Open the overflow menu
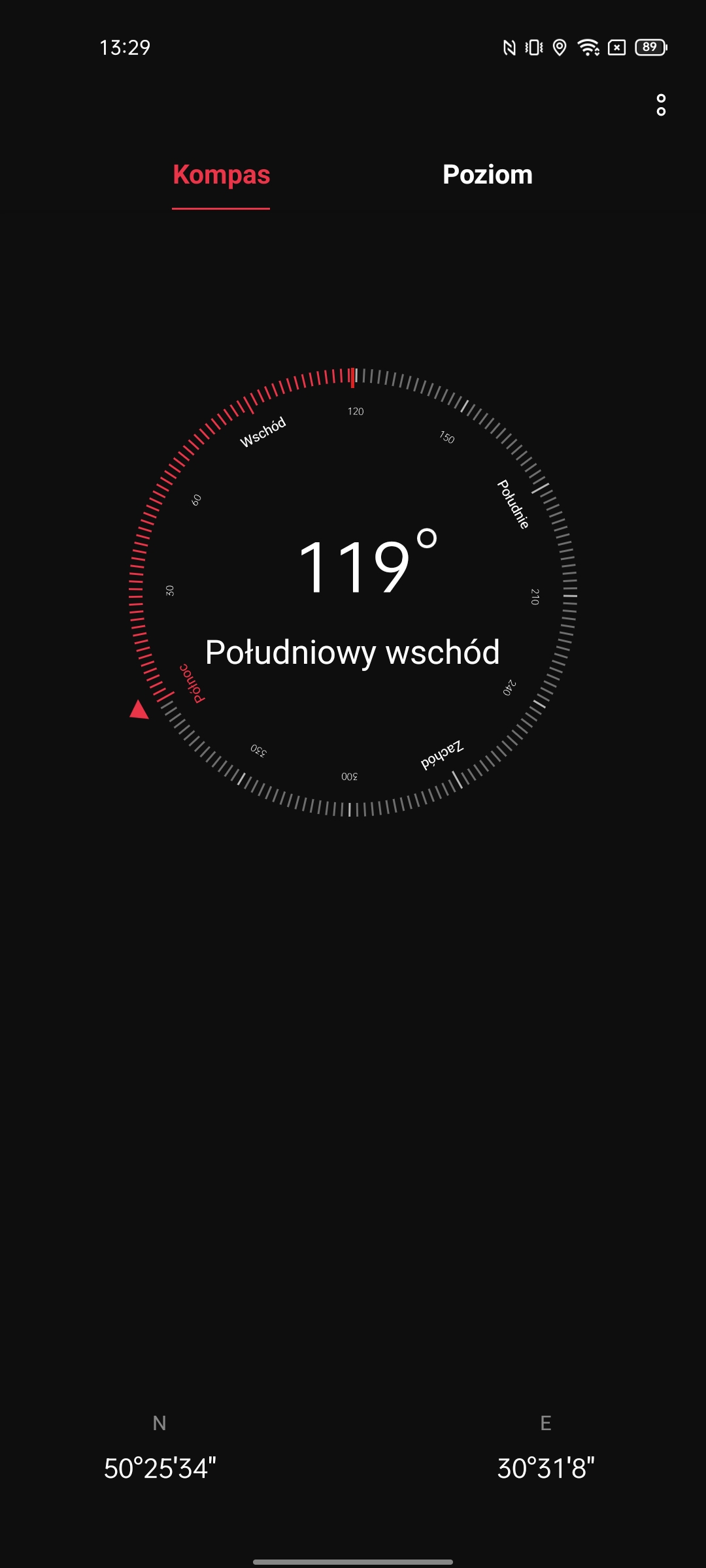This screenshot has width=706, height=1568. pyautogui.click(x=661, y=105)
